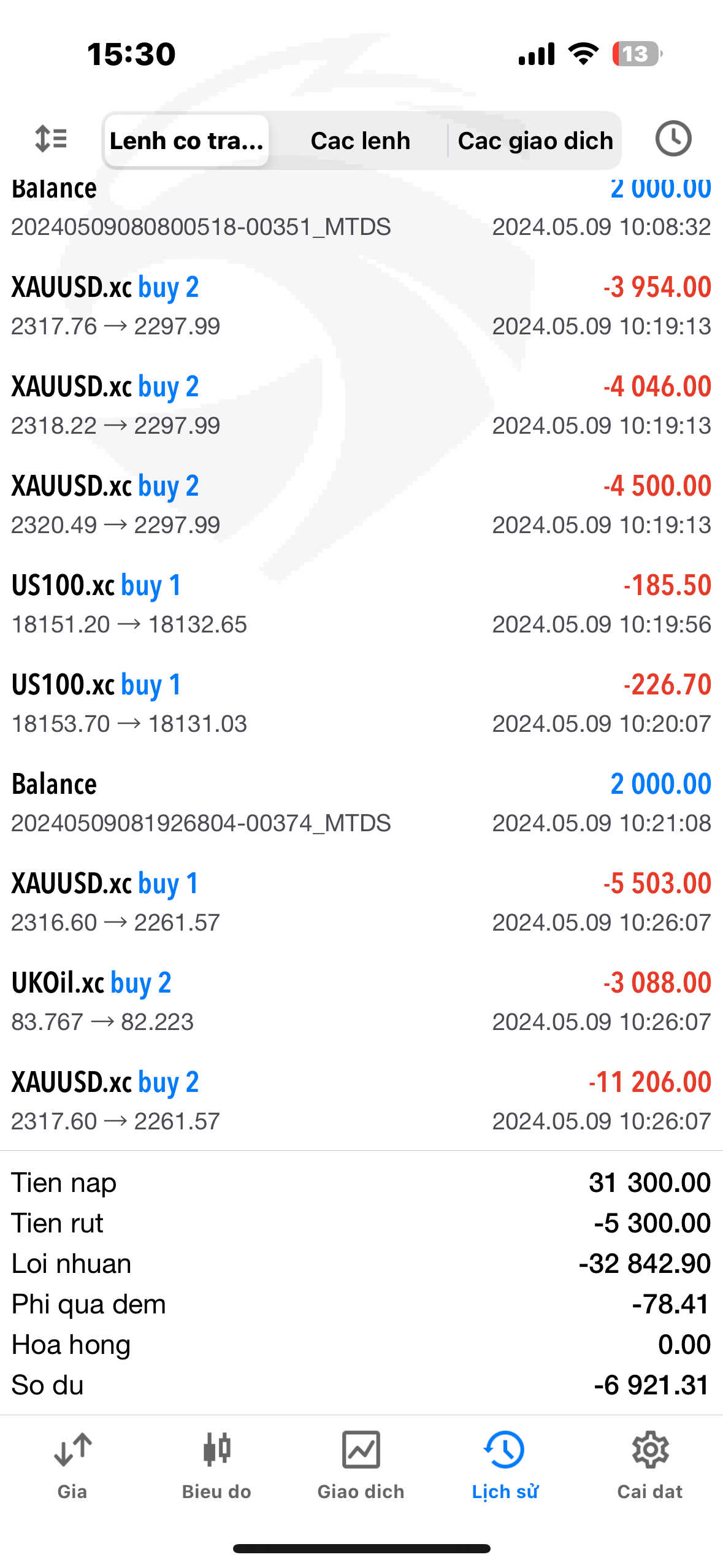Expand XAUUSD.xc buy 2 with -3 954.00 loss
The height and width of the screenshot is (1568, 723).
click(x=361, y=306)
